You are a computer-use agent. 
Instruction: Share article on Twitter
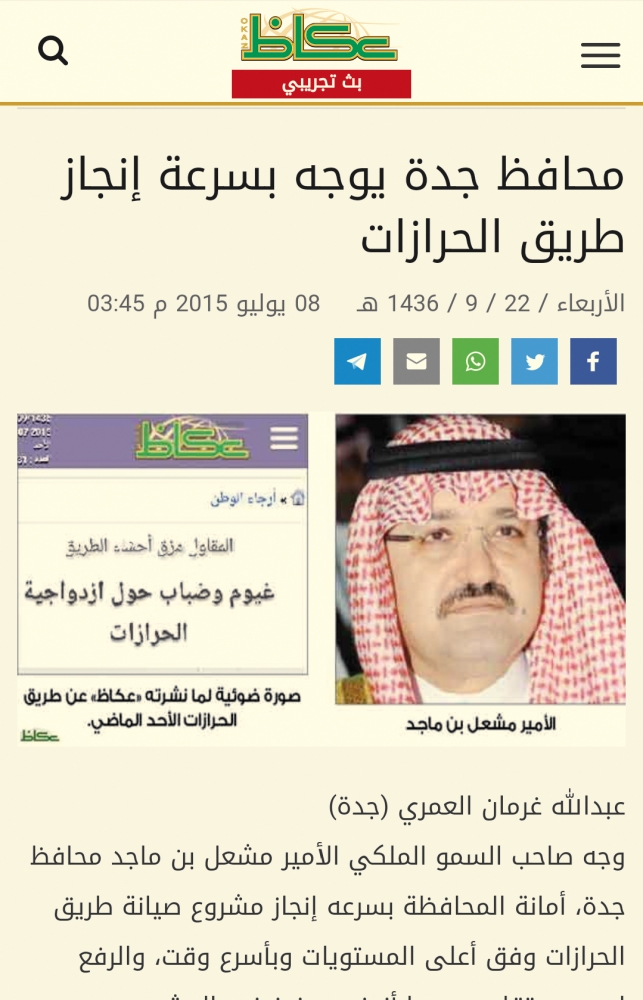(534, 361)
